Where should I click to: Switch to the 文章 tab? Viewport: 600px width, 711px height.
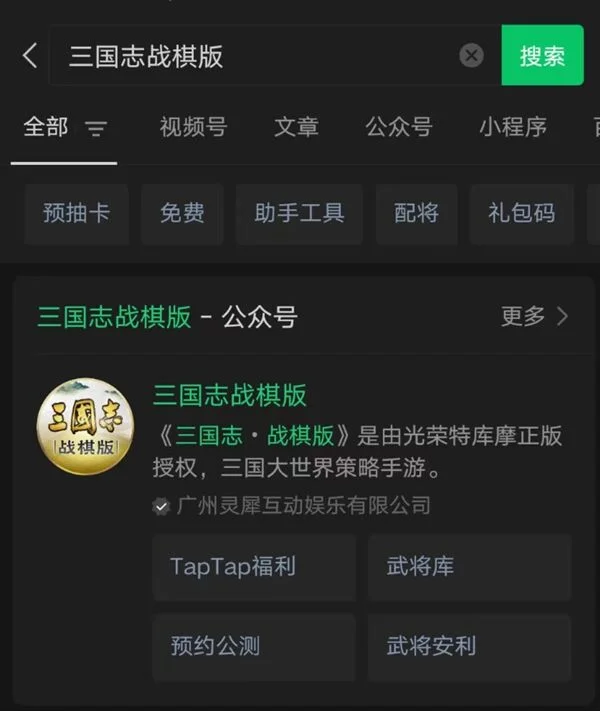pos(297,127)
